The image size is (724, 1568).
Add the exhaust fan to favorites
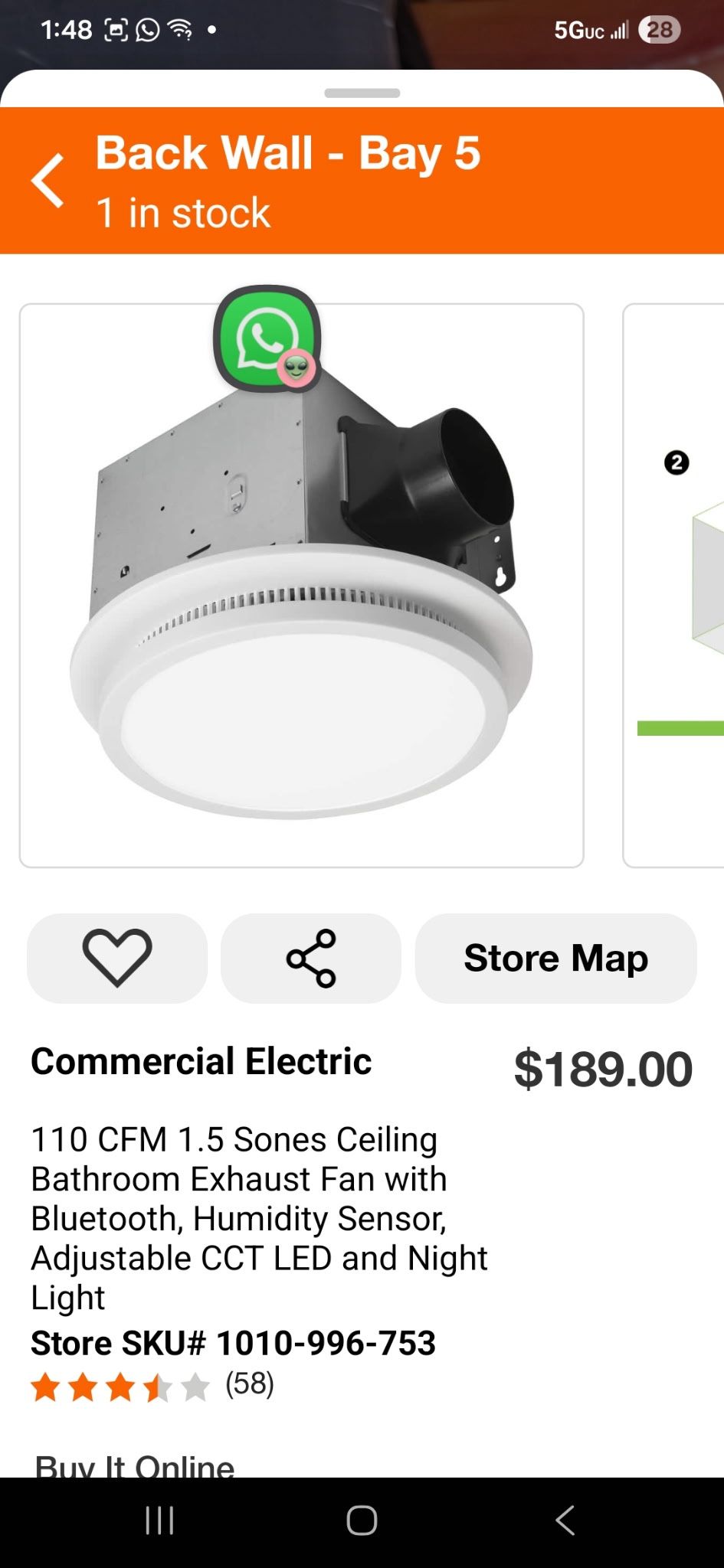(x=117, y=958)
